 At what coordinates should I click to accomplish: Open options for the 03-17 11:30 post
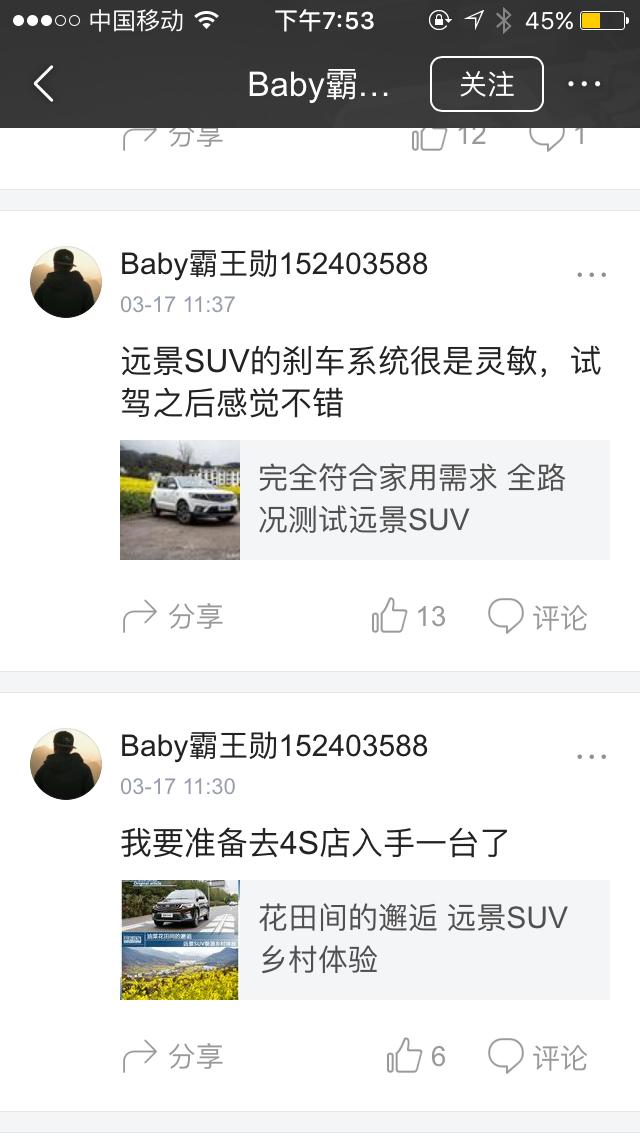[x=591, y=757]
